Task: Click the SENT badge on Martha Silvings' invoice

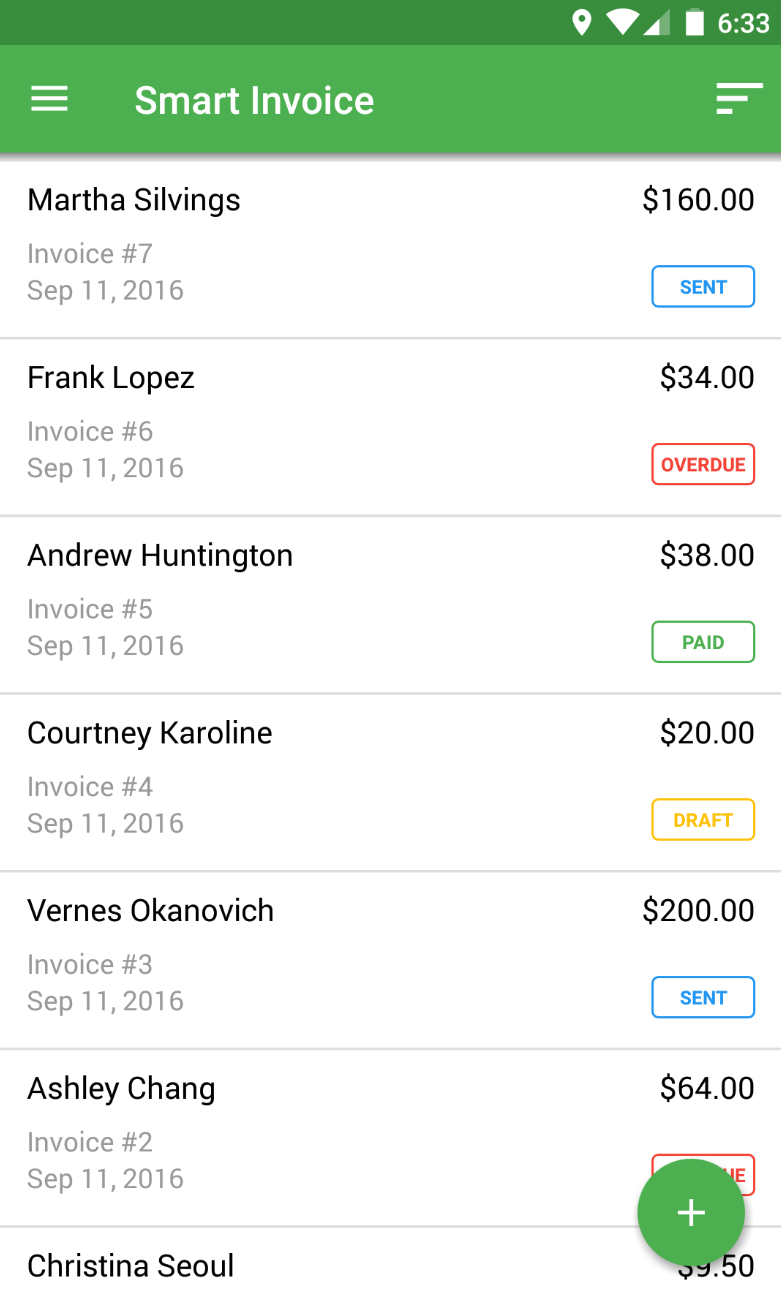Action: click(x=702, y=287)
